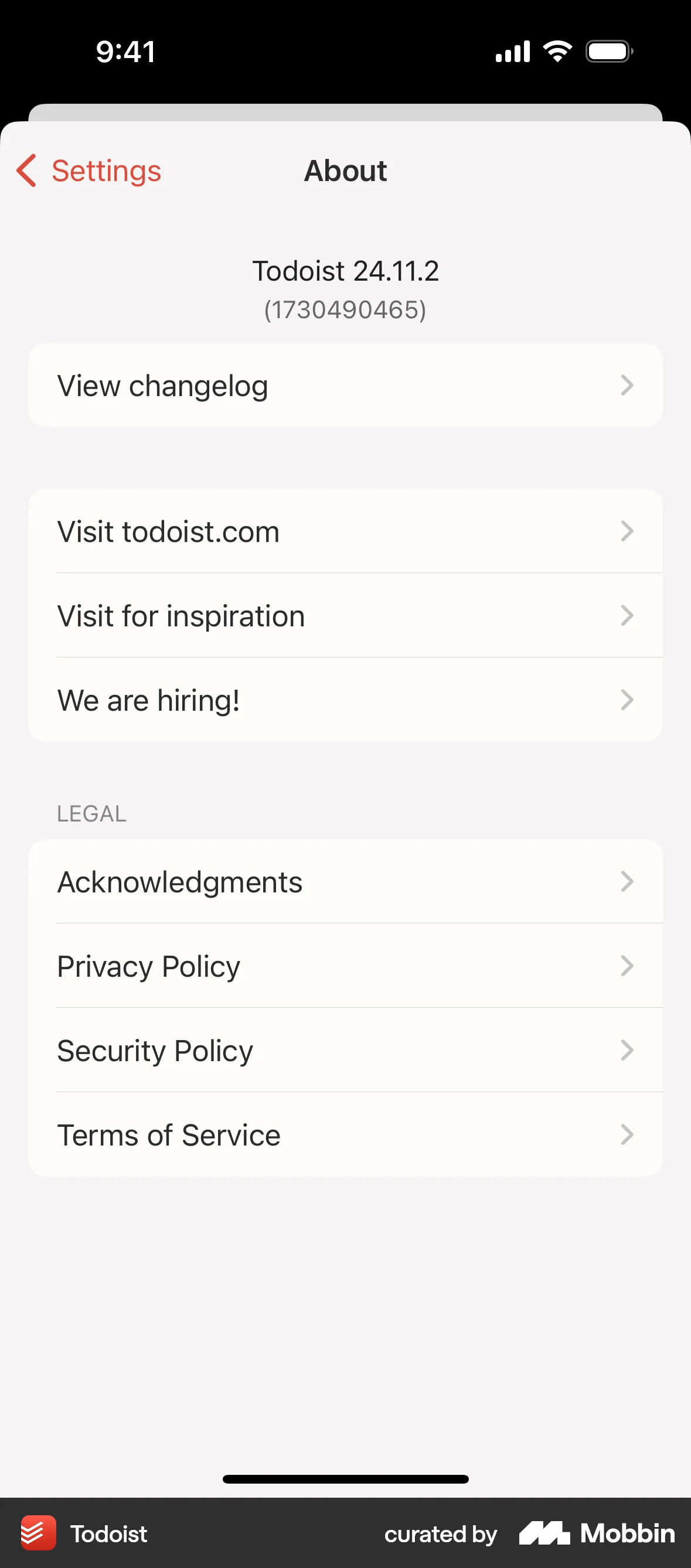
Task: Click the Mobbin logo icon
Action: coord(546,1533)
